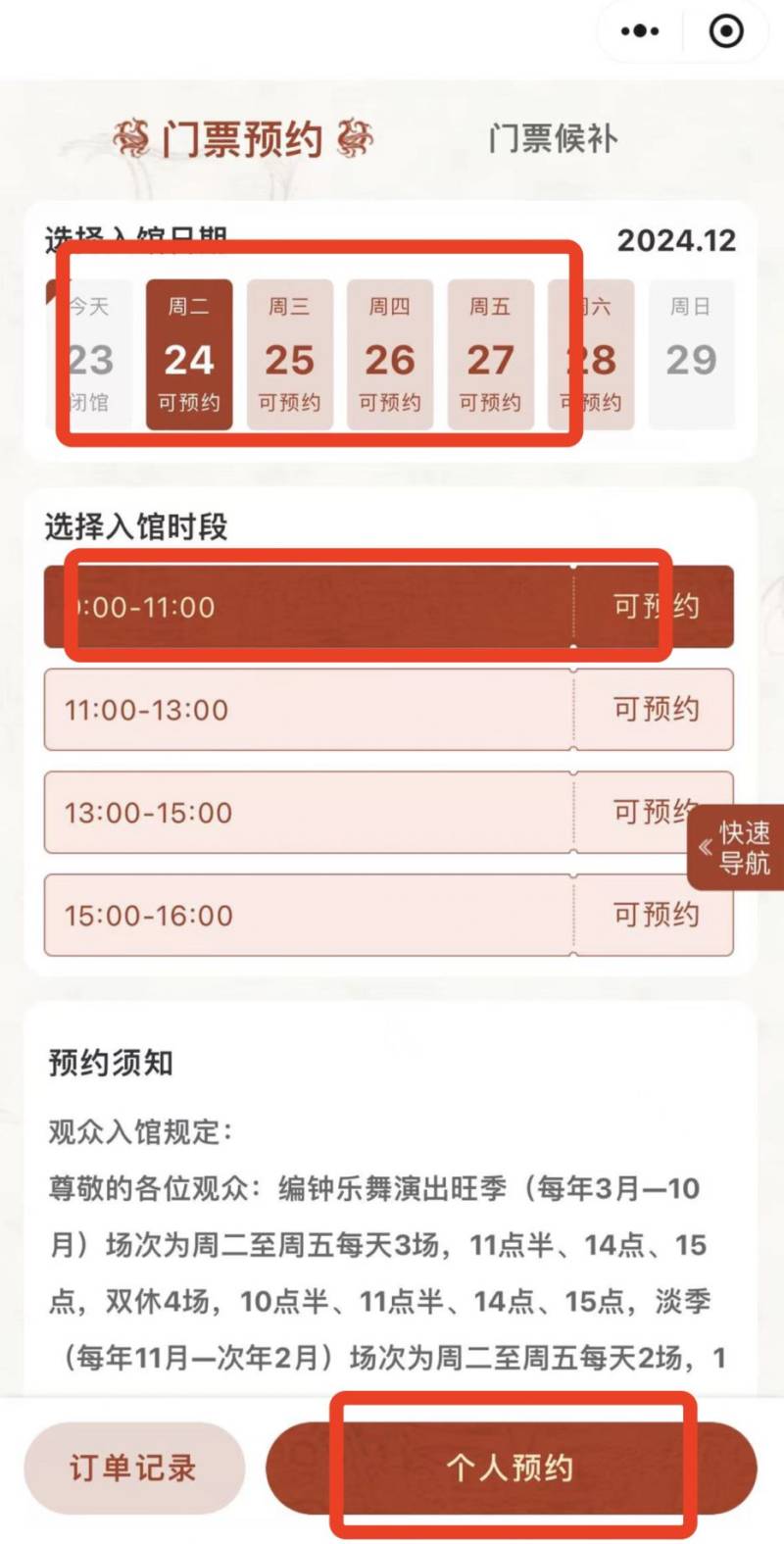Image resolution: width=784 pixels, height=1544 pixels.
Task: Choose Friday the 27th as visit date
Action: (x=490, y=355)
